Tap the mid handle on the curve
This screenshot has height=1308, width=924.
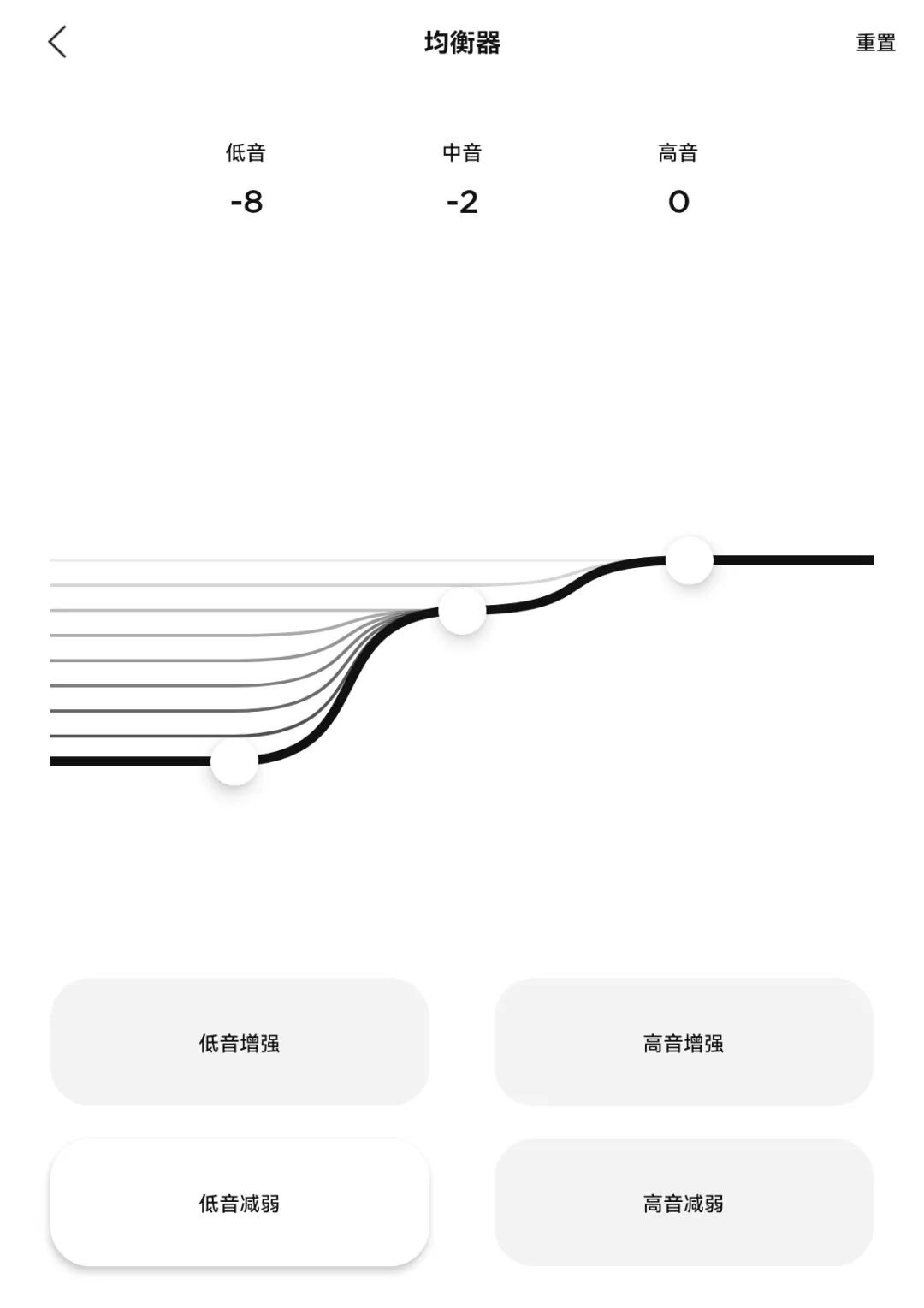click(462, 610)
